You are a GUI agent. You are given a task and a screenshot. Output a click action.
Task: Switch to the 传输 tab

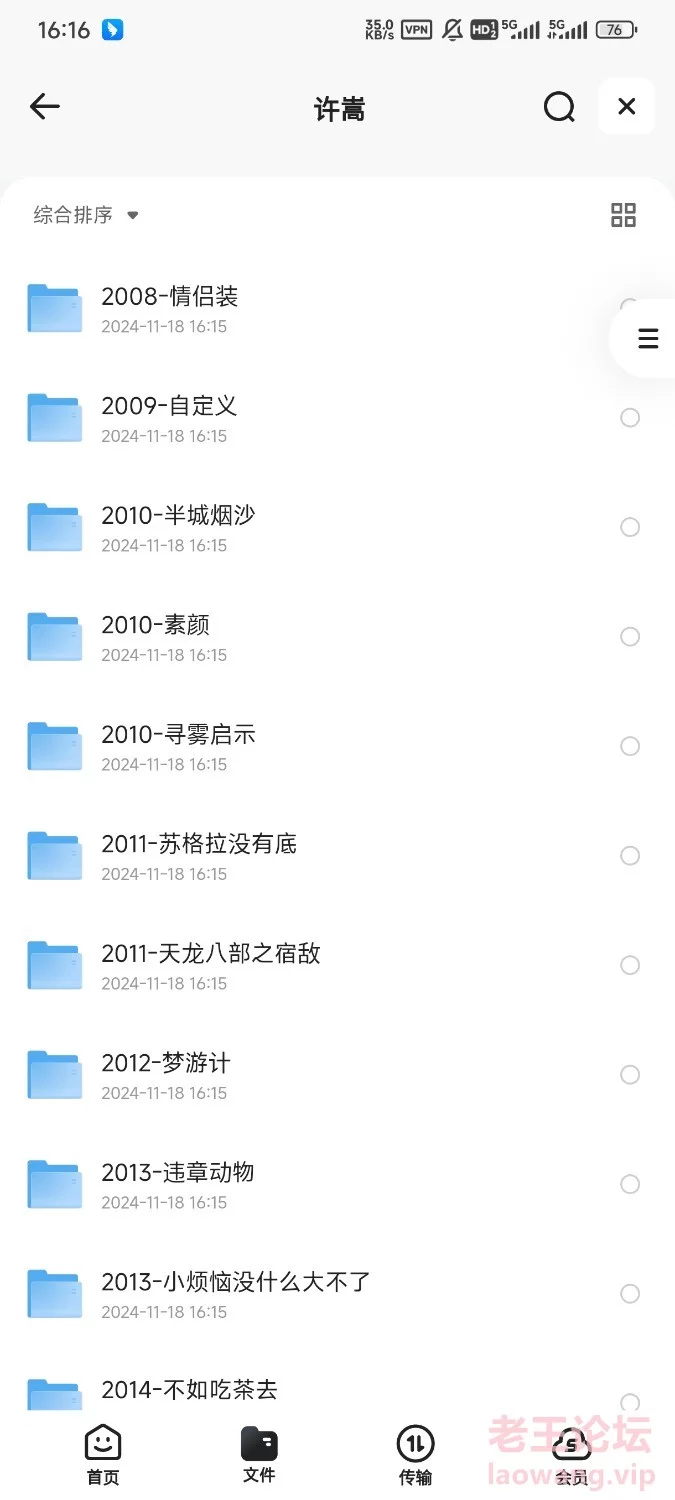[415, 1455]
